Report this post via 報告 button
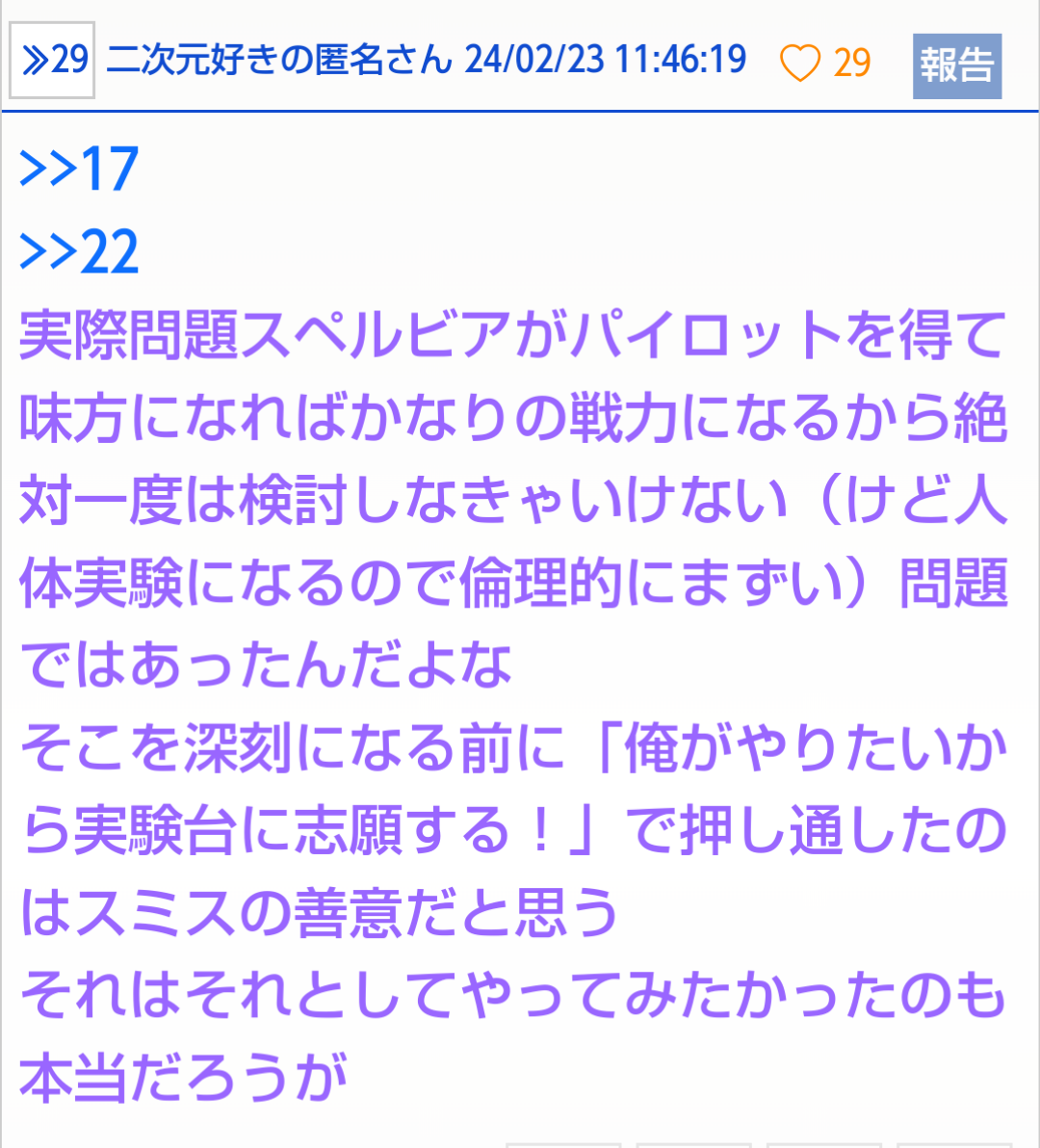1040x1148 pixels. pos(956,65)
